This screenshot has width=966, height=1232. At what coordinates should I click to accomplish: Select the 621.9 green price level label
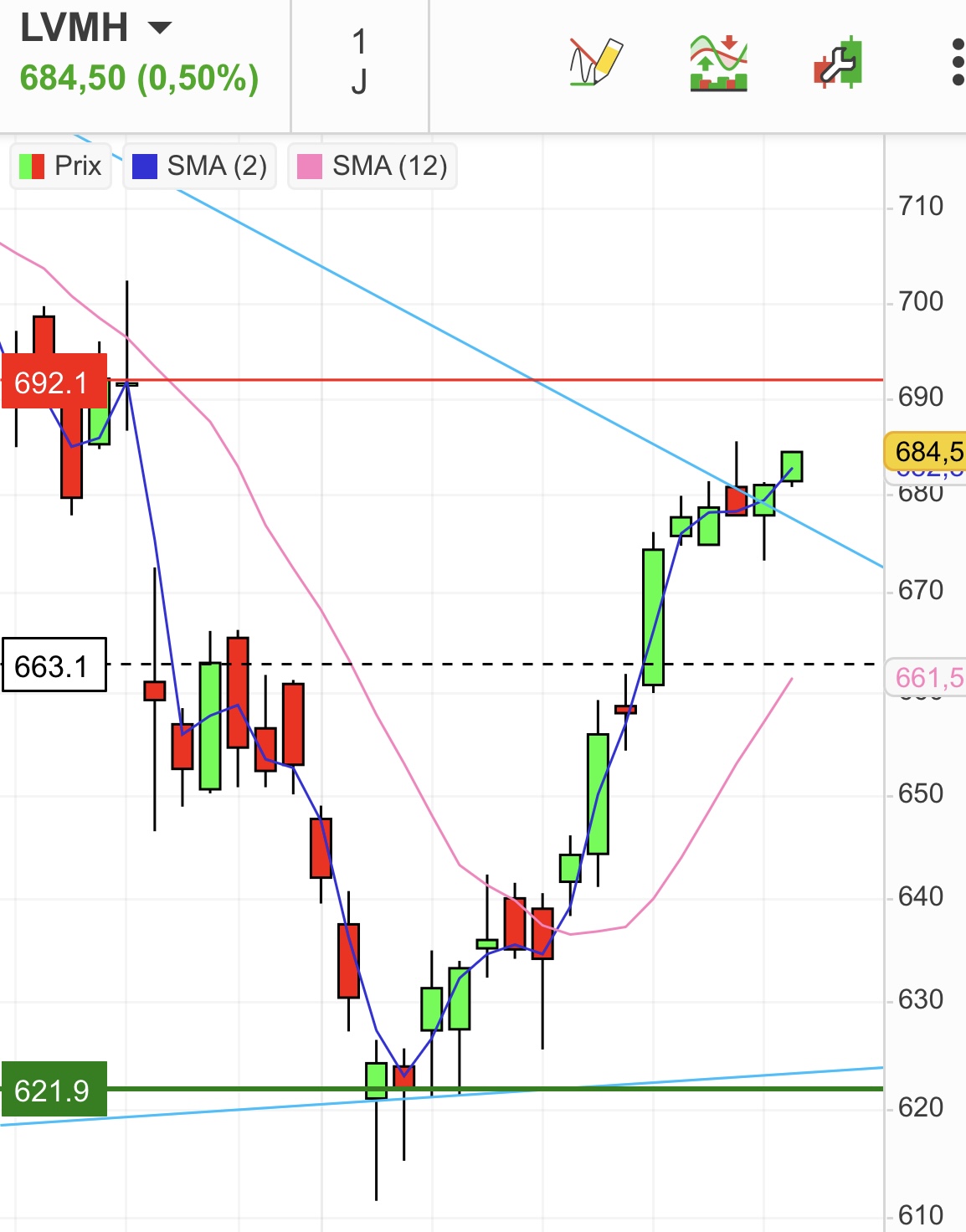(54, 1090)
